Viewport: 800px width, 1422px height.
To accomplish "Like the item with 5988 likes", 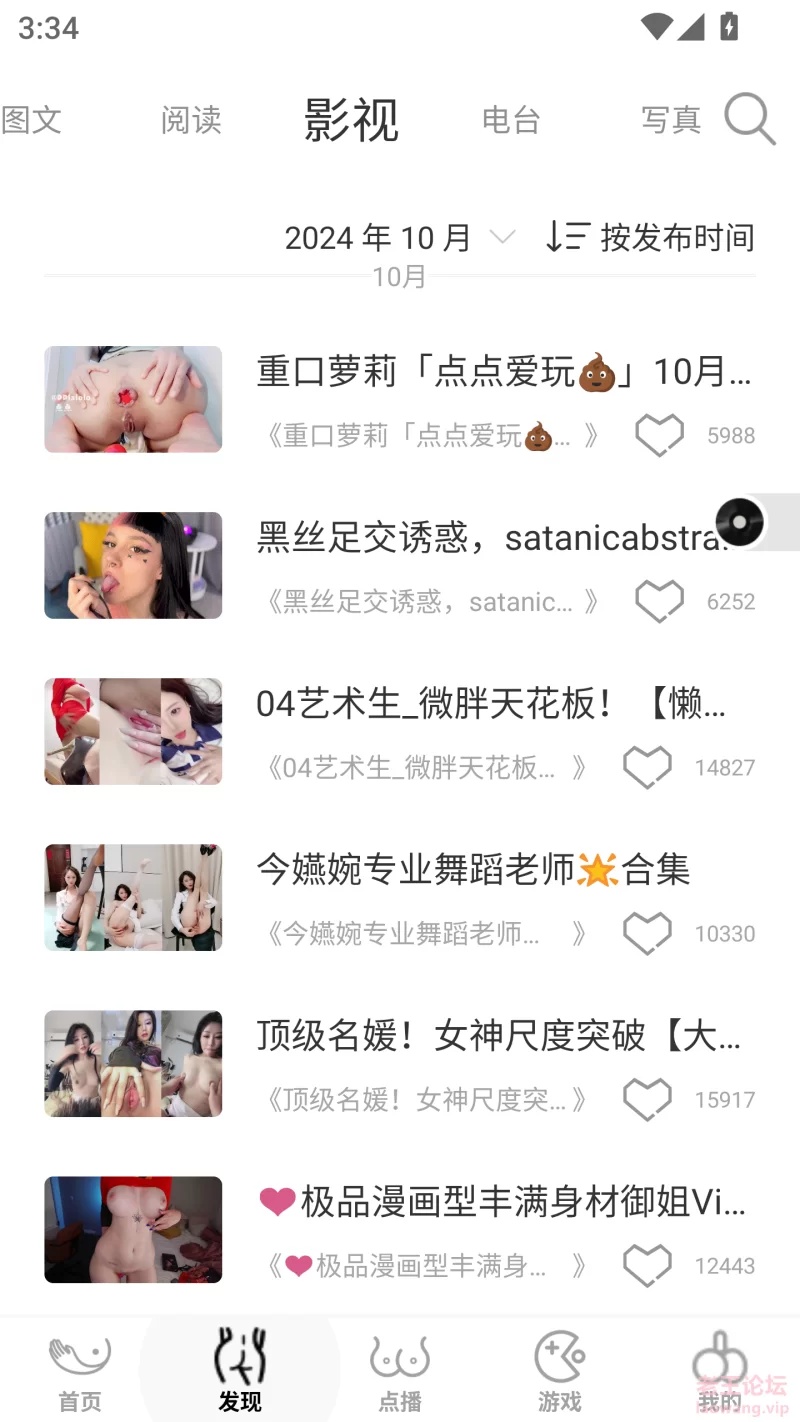I will coord(660,435).
